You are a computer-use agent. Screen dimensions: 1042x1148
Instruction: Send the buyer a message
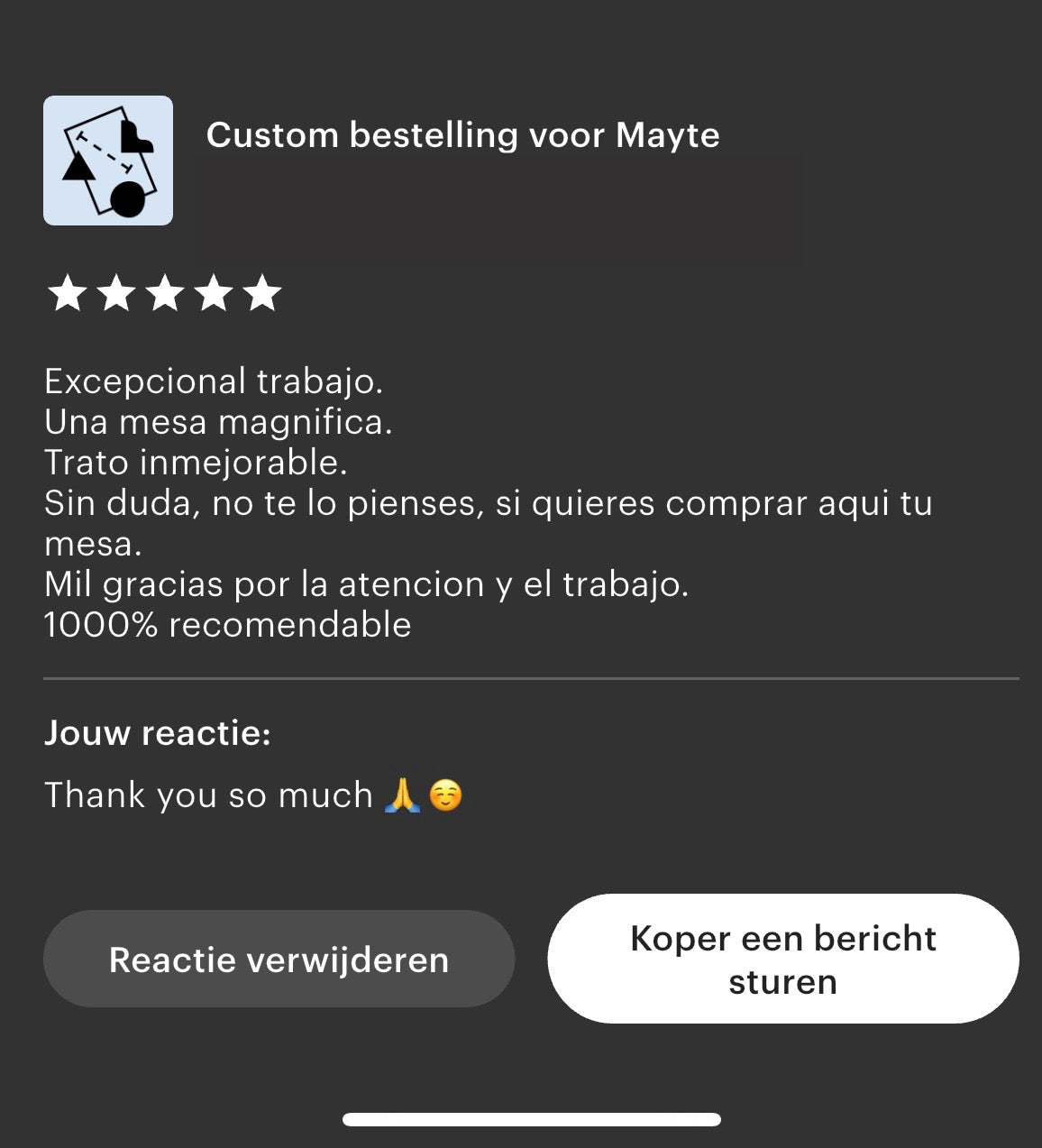click(782, 959)
